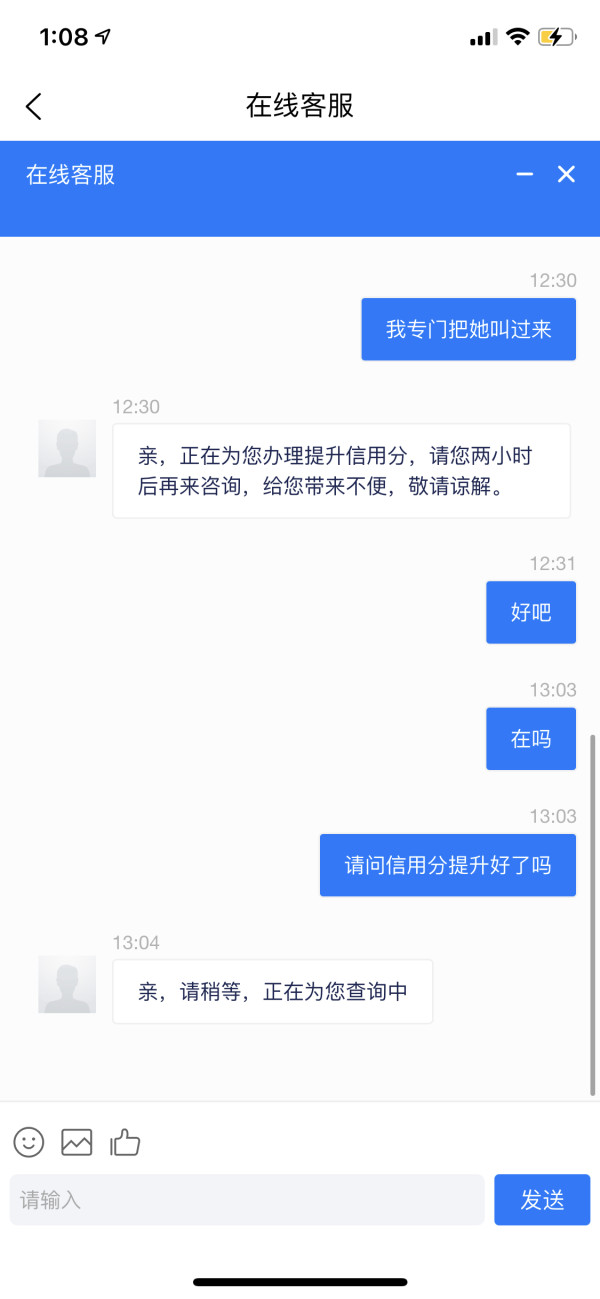The height and width of the screenshot is (1299, 600).
Task: Close the 在线客服 chat panel
Action: [x=566, y=175]
